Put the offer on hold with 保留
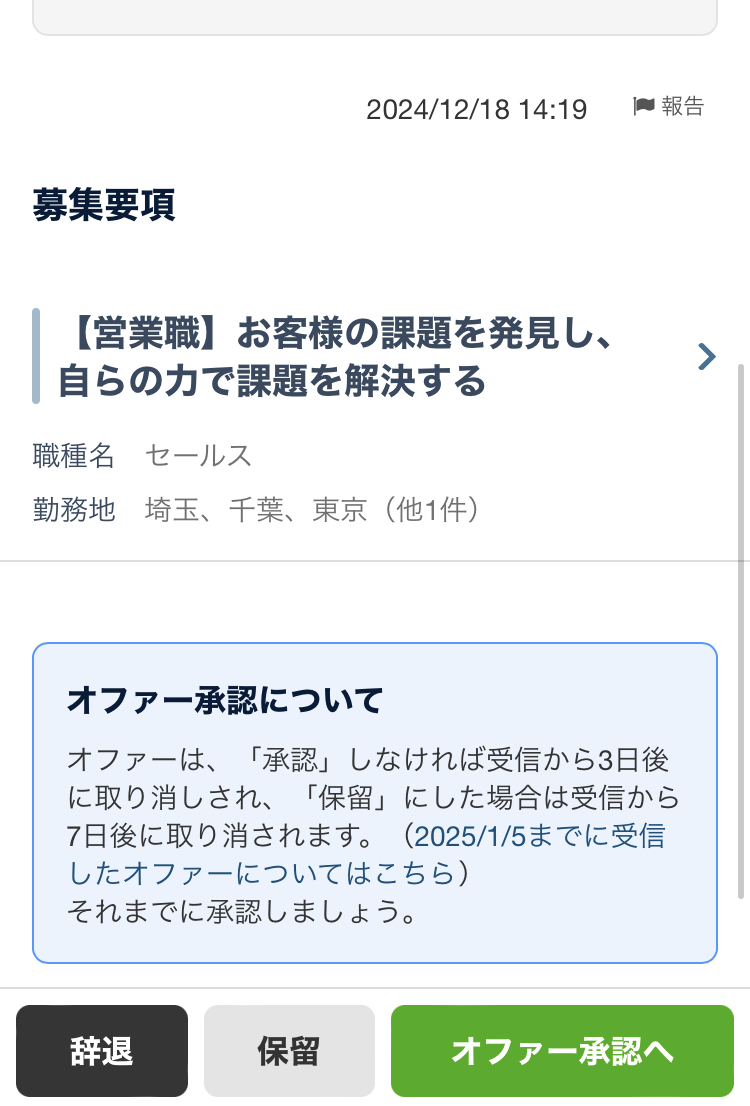750x1106 pixels. point(289,1051)
